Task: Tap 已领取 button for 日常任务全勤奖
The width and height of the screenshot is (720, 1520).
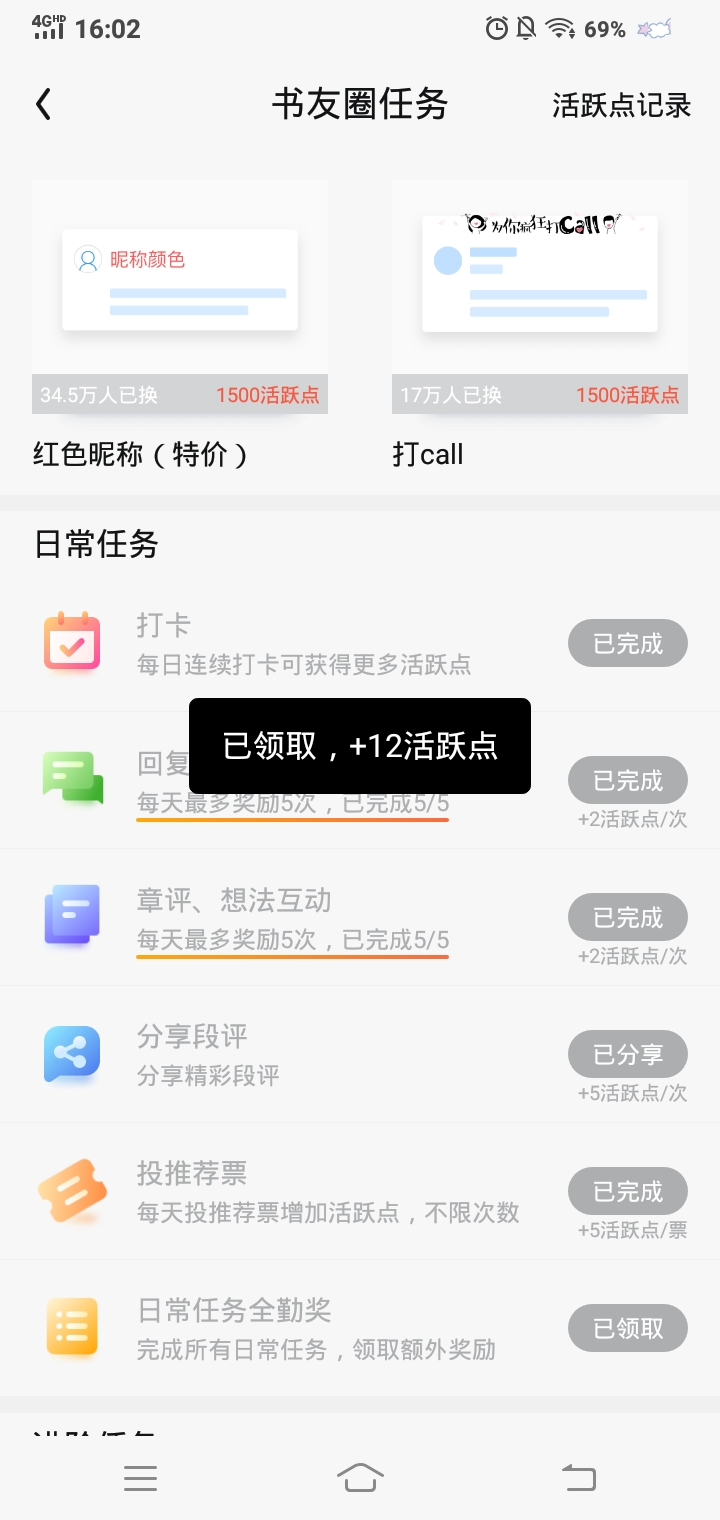Action: pyautogui.click(x=628, y=1328)
